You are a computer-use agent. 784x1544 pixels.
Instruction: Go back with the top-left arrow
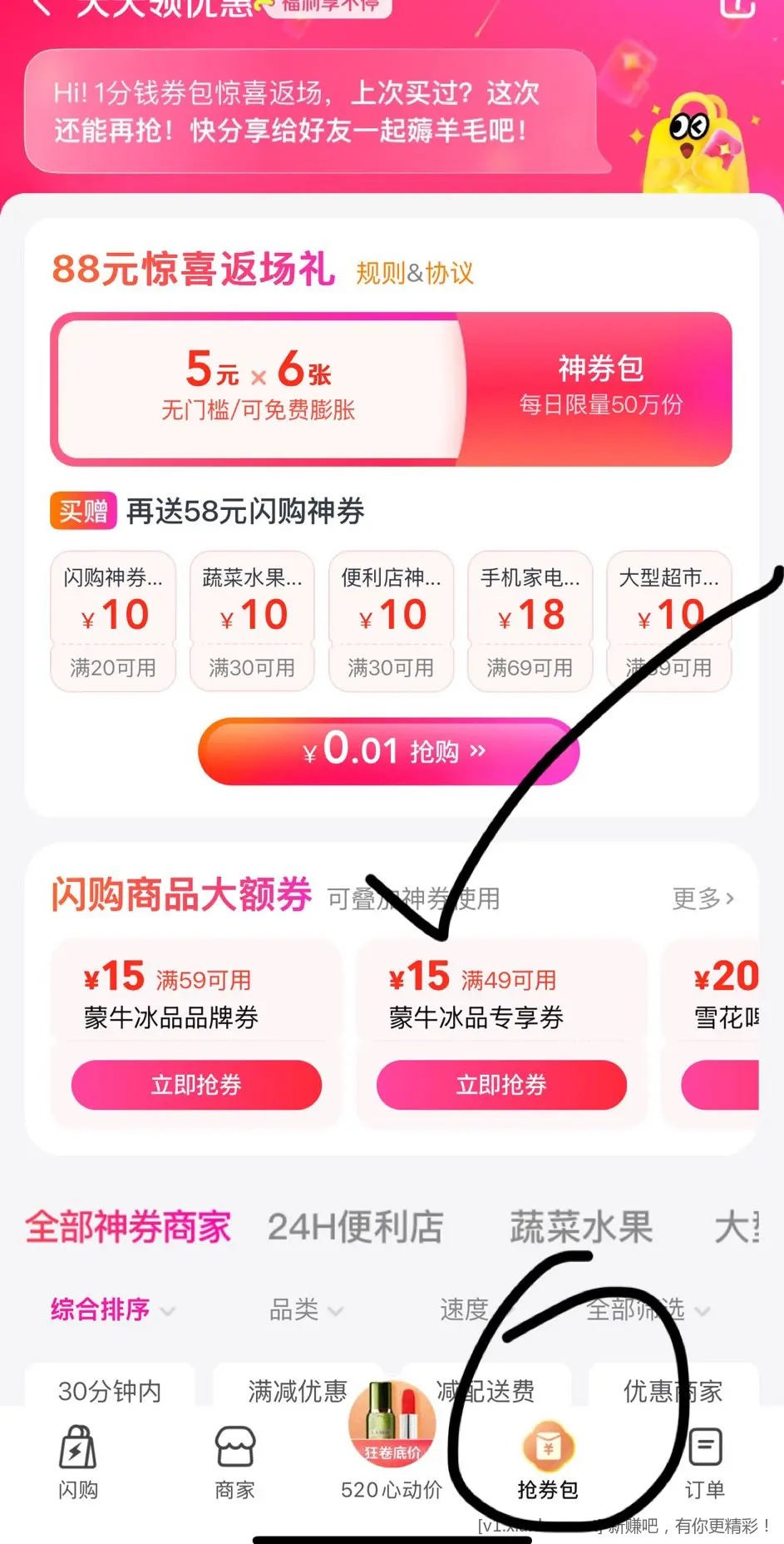[x=40, y=7]
